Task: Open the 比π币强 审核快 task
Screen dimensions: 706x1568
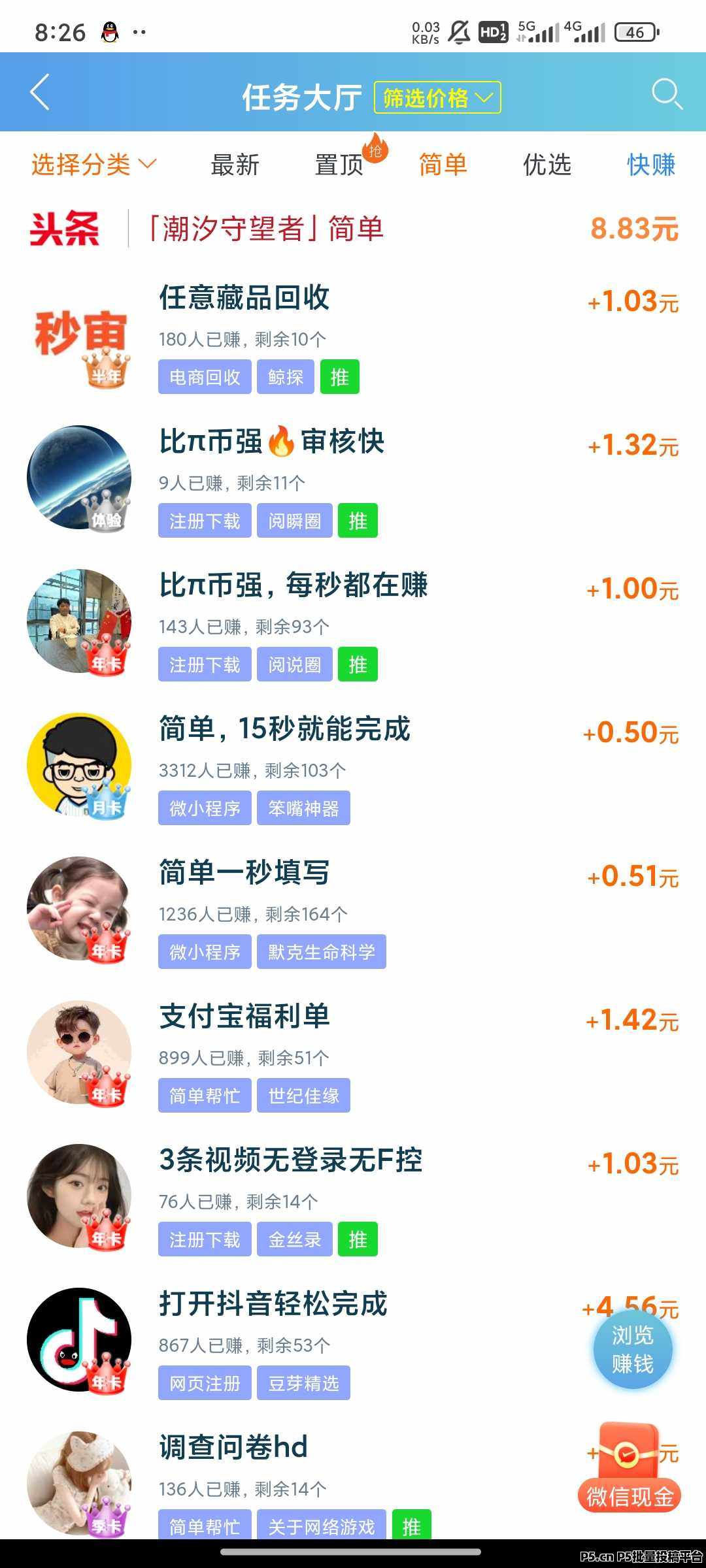Action: (x=271, y=442)
